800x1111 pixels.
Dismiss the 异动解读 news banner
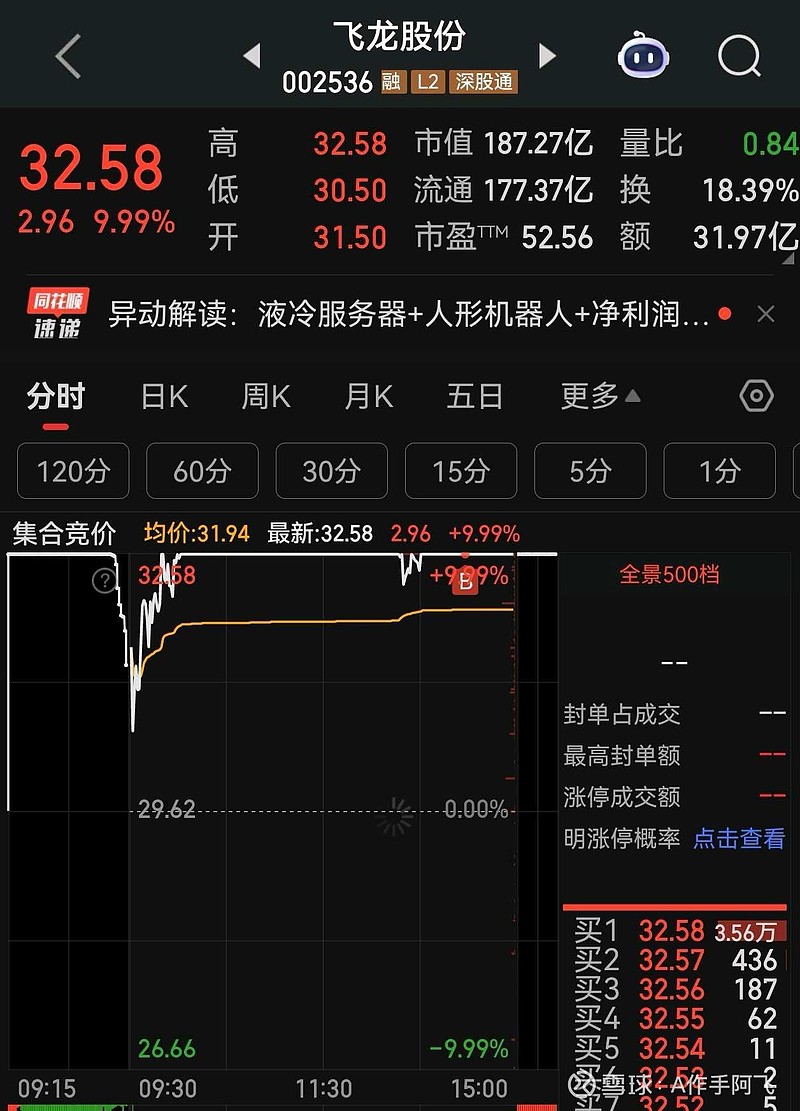point(766,313)
